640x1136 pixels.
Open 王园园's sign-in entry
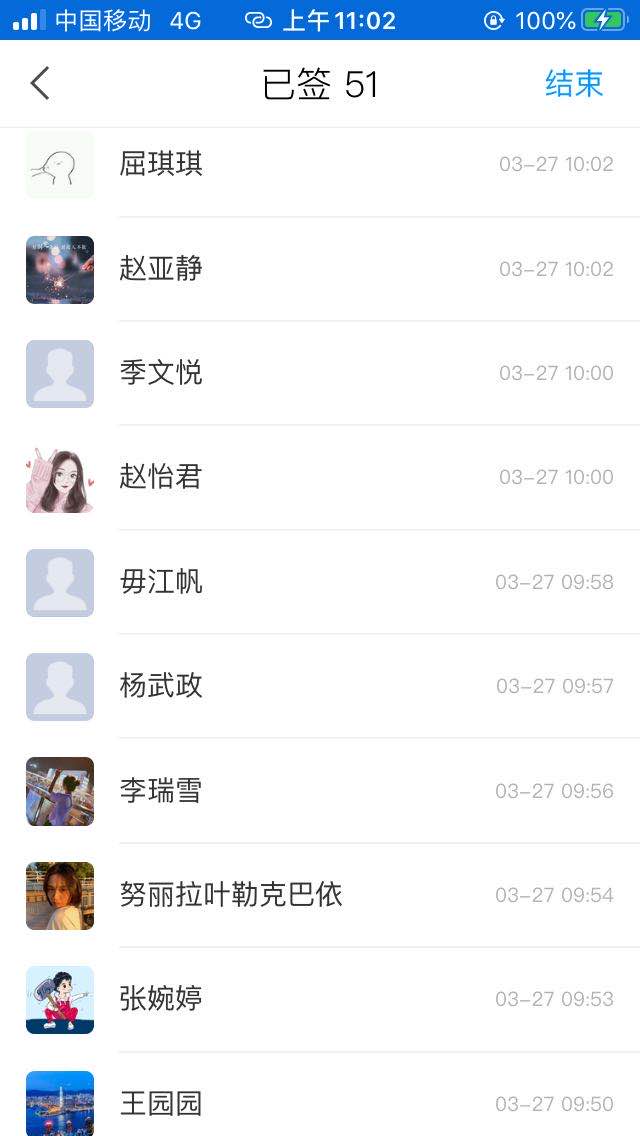coord(320,1103)
